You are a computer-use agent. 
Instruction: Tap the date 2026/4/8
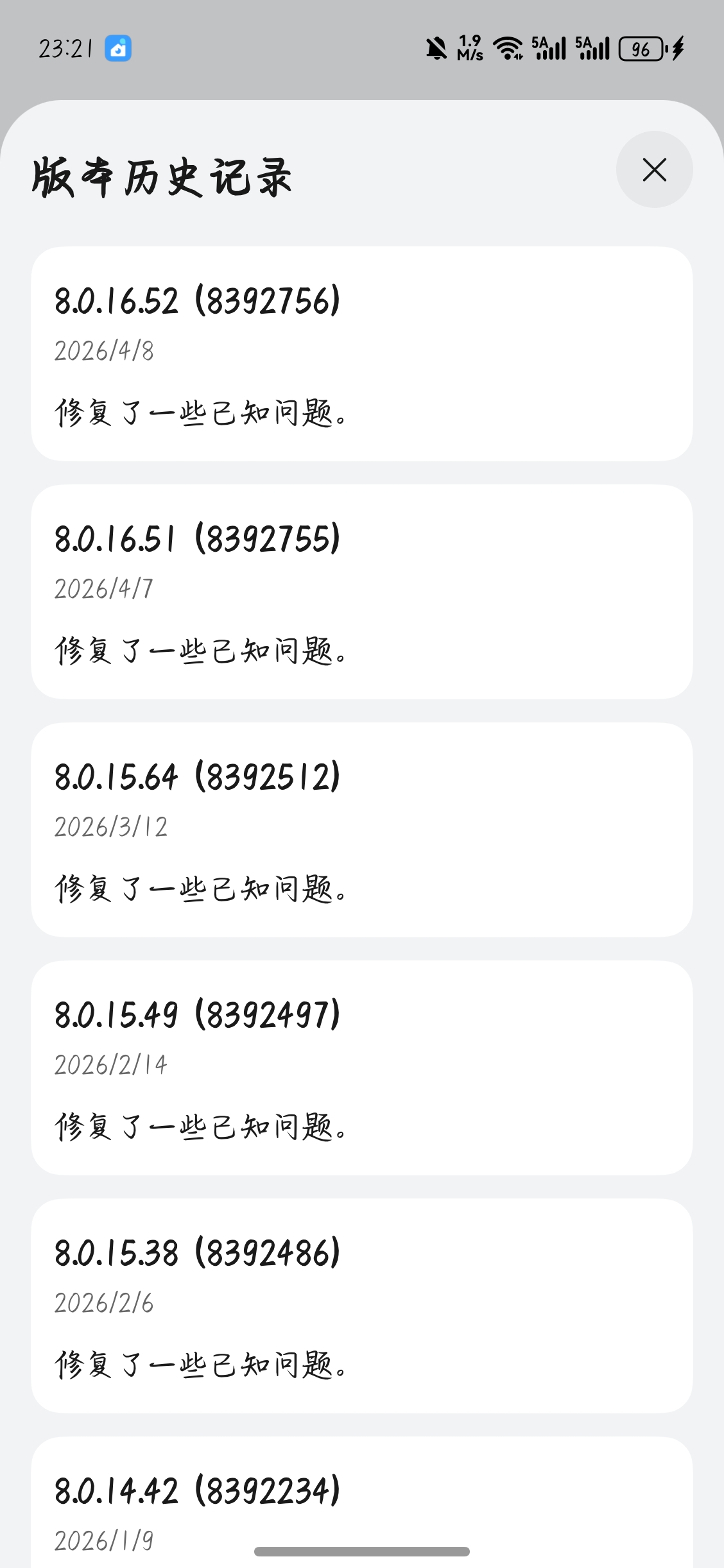point(105,352)
